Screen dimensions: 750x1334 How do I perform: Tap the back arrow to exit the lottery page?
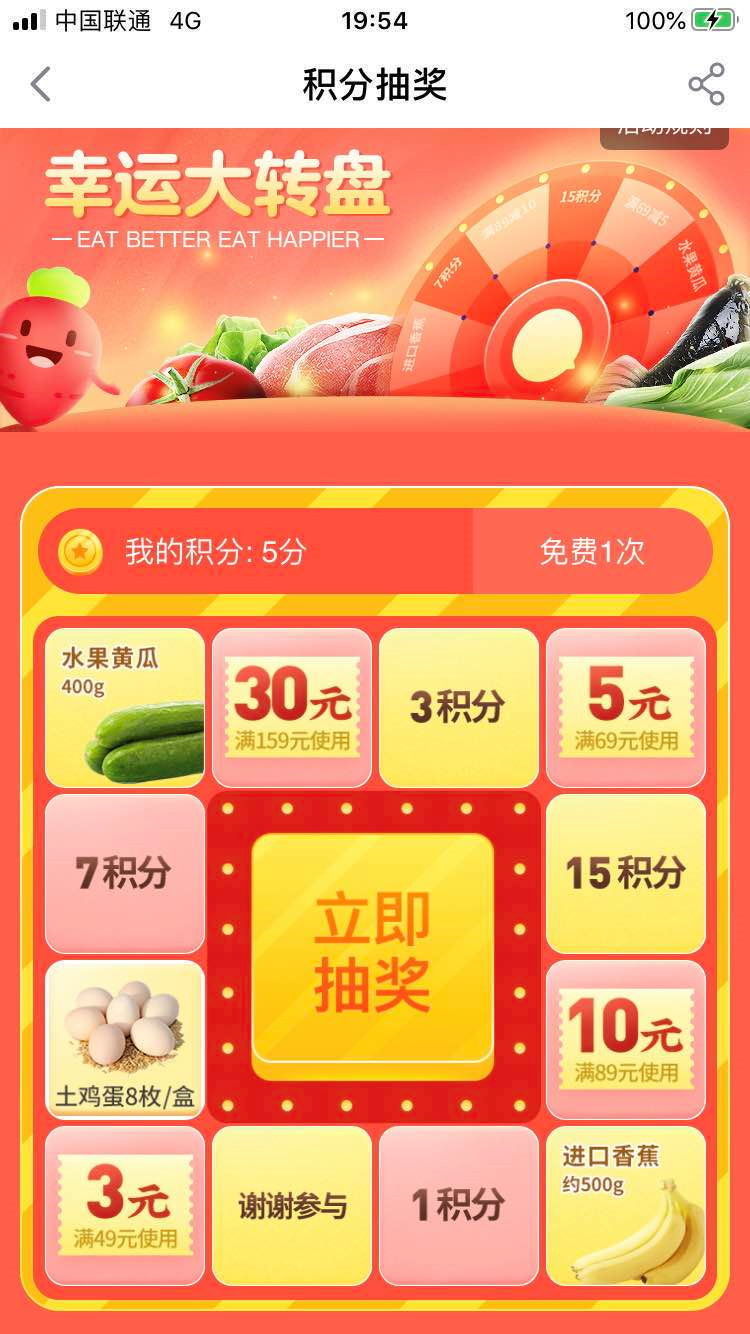[x=38, y=84]
